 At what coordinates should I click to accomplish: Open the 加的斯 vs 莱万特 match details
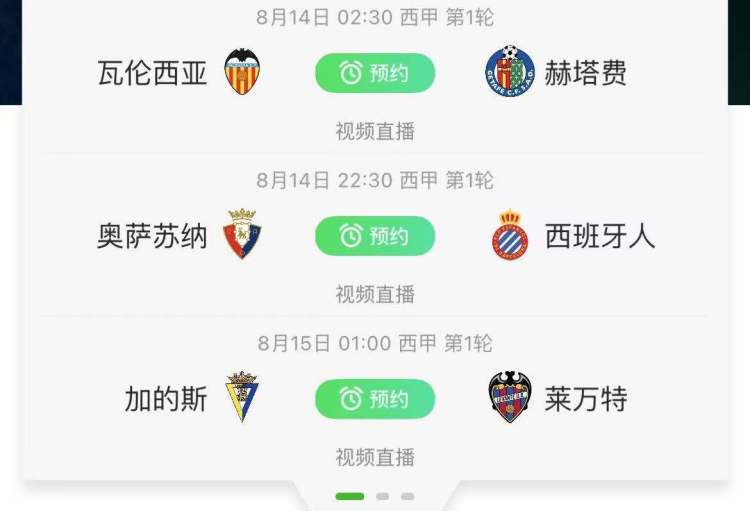[x=375, y=457]
